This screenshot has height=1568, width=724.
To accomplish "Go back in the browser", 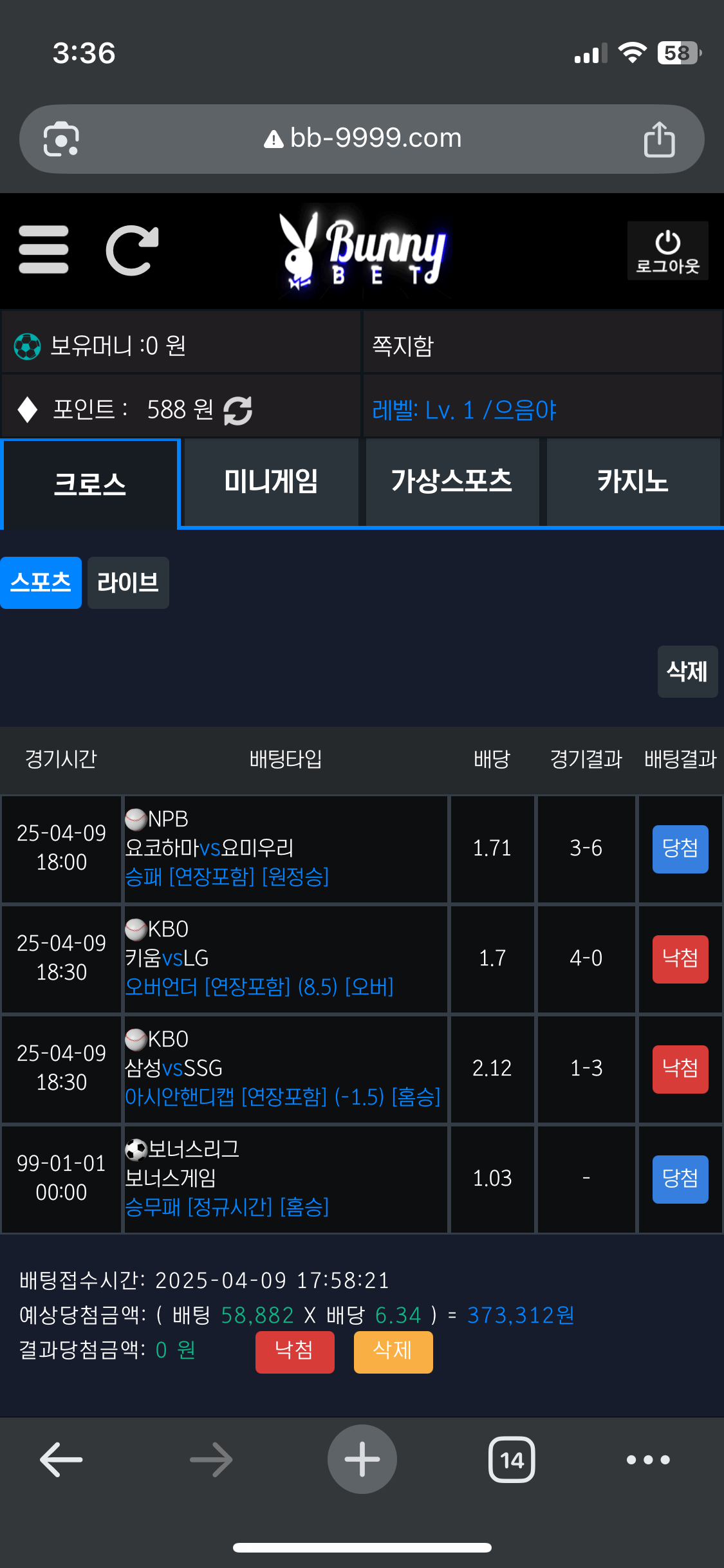I will tap(61, 1459).
